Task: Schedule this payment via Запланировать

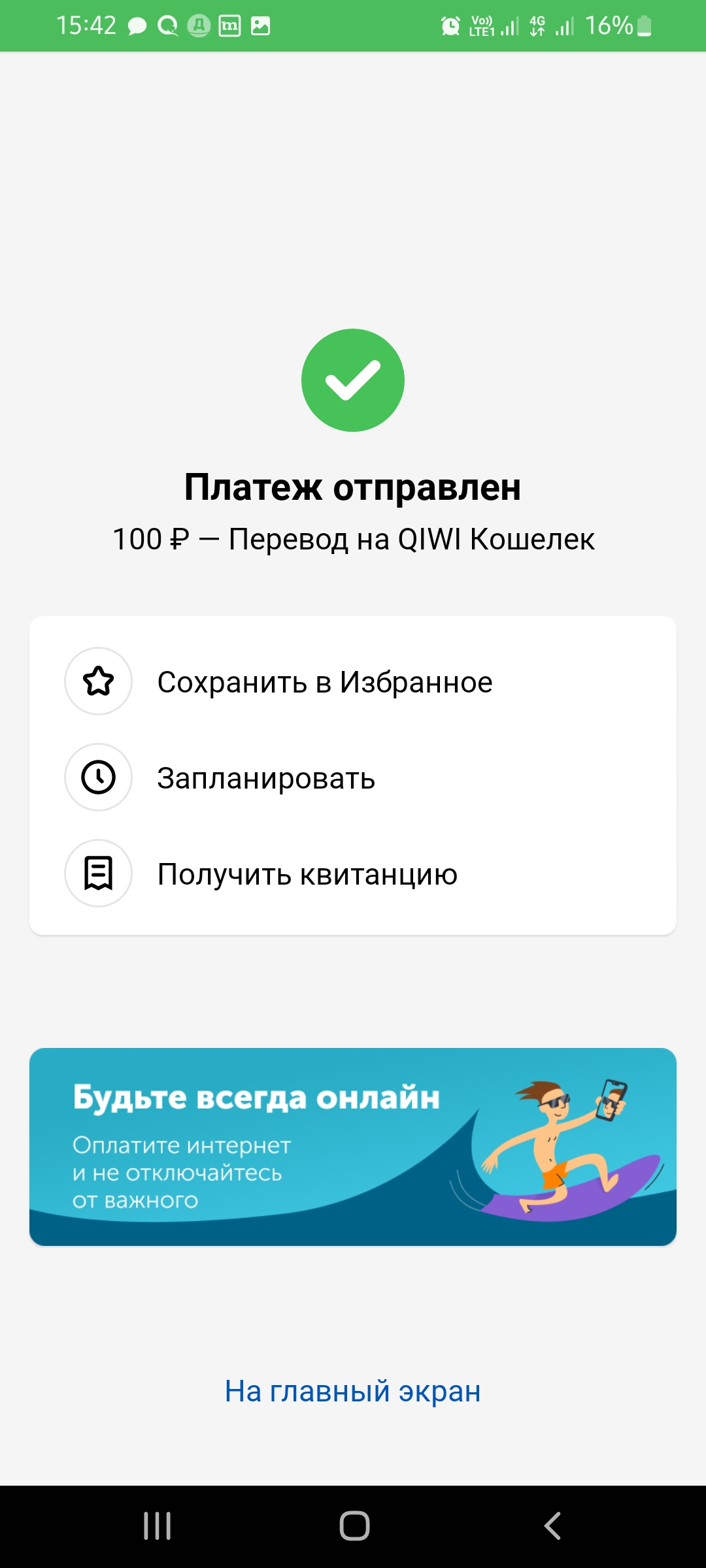Action: pos(265,778)
